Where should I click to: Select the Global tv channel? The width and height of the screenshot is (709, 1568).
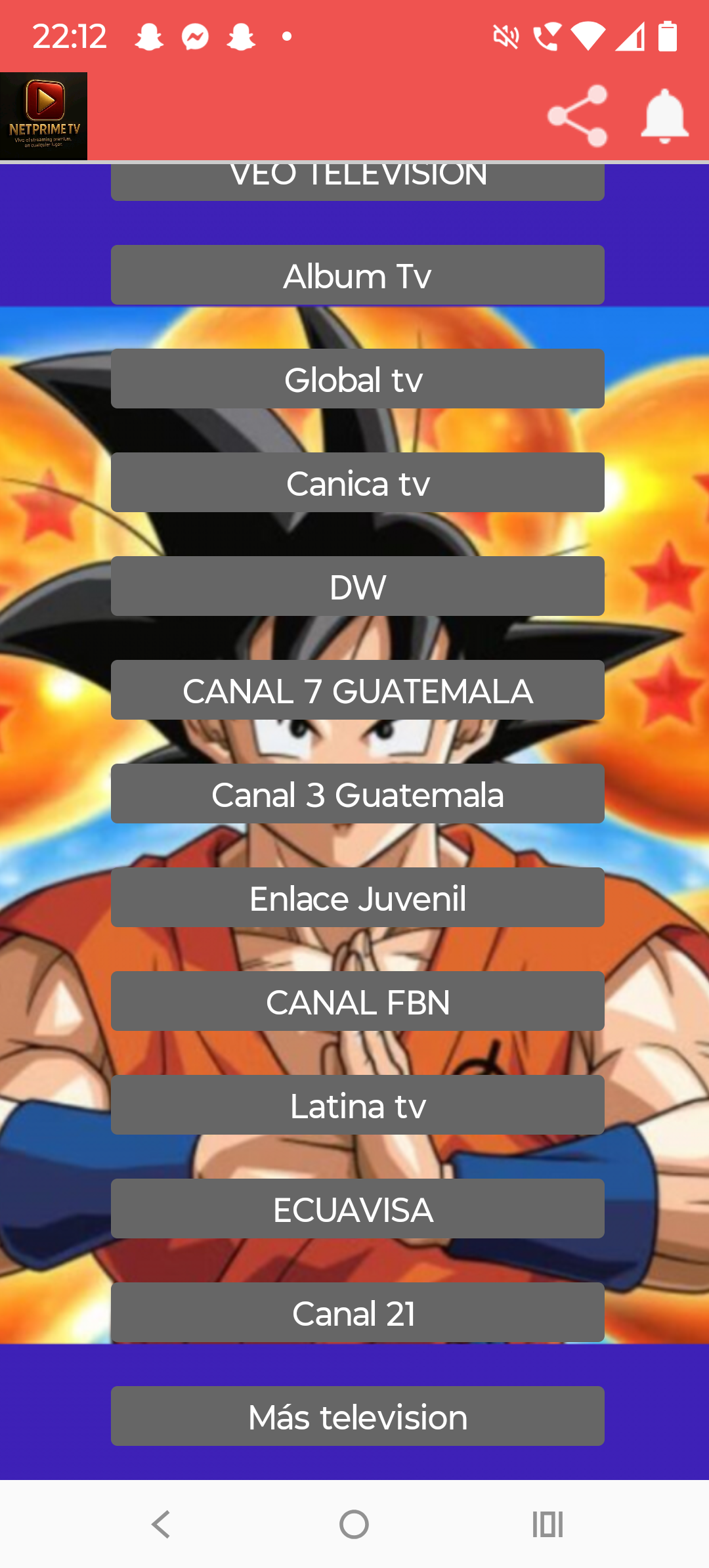coord(357,379)
